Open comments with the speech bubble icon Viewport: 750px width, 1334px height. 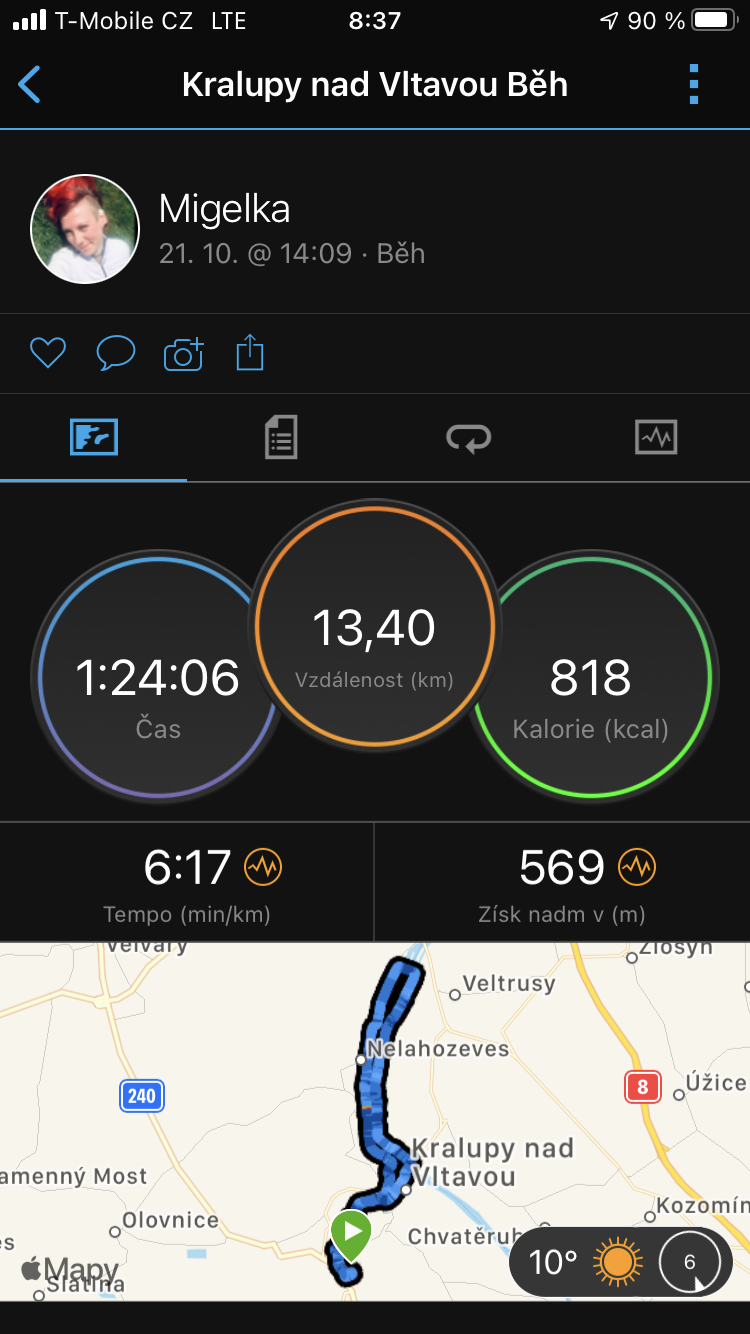(x=115, y=353)
